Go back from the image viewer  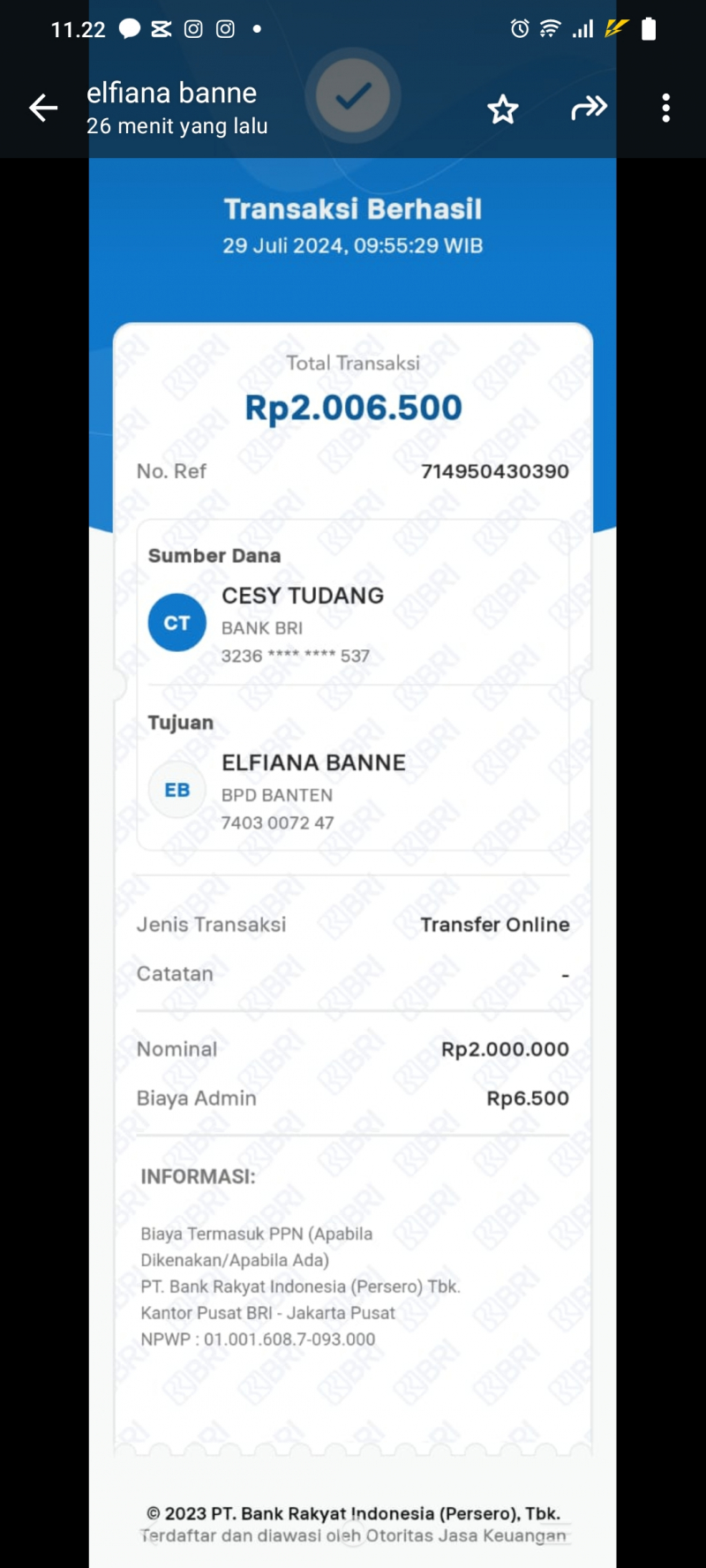point(43,109)
